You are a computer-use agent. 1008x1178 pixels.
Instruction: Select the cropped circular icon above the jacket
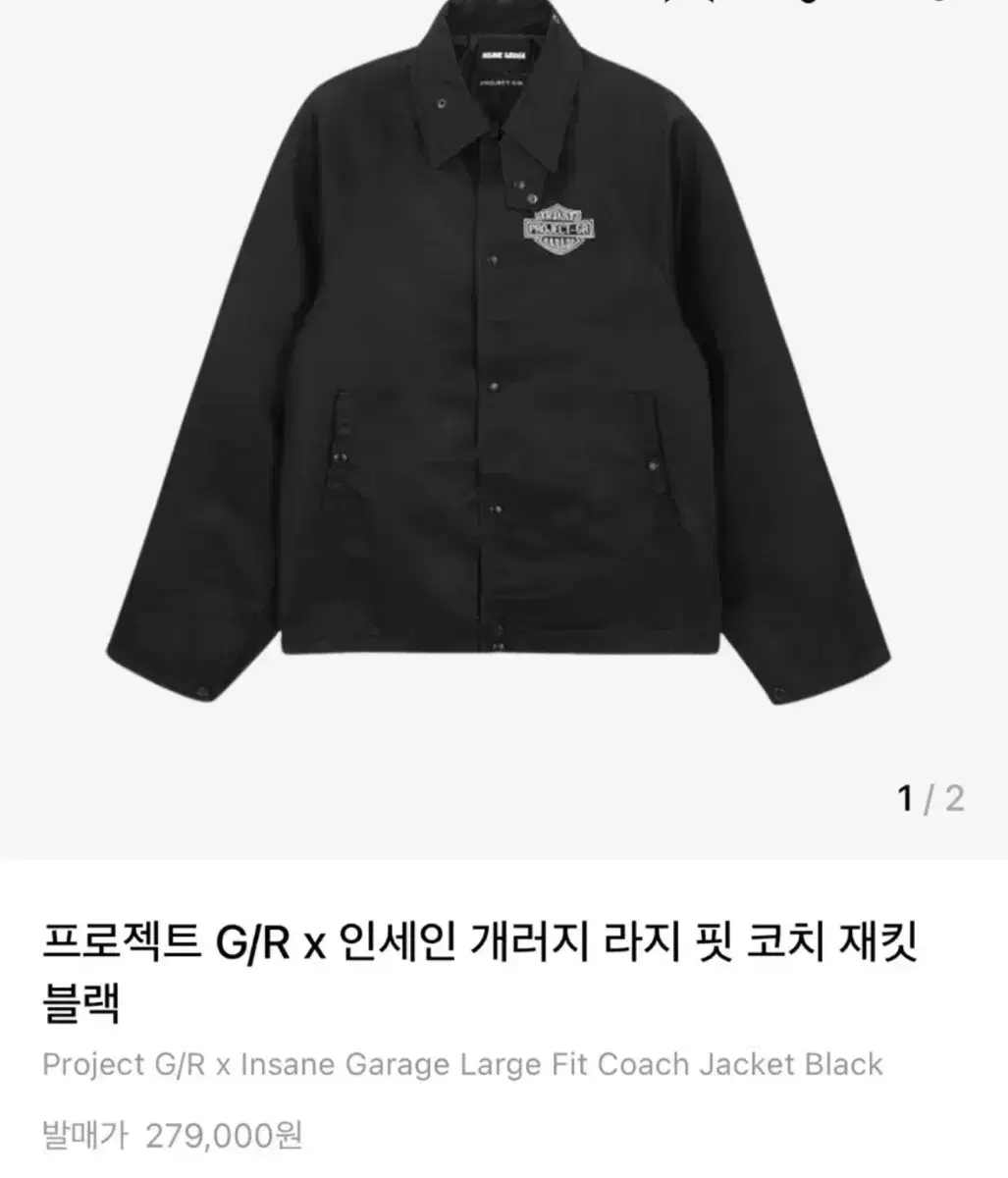pos(807,4)
